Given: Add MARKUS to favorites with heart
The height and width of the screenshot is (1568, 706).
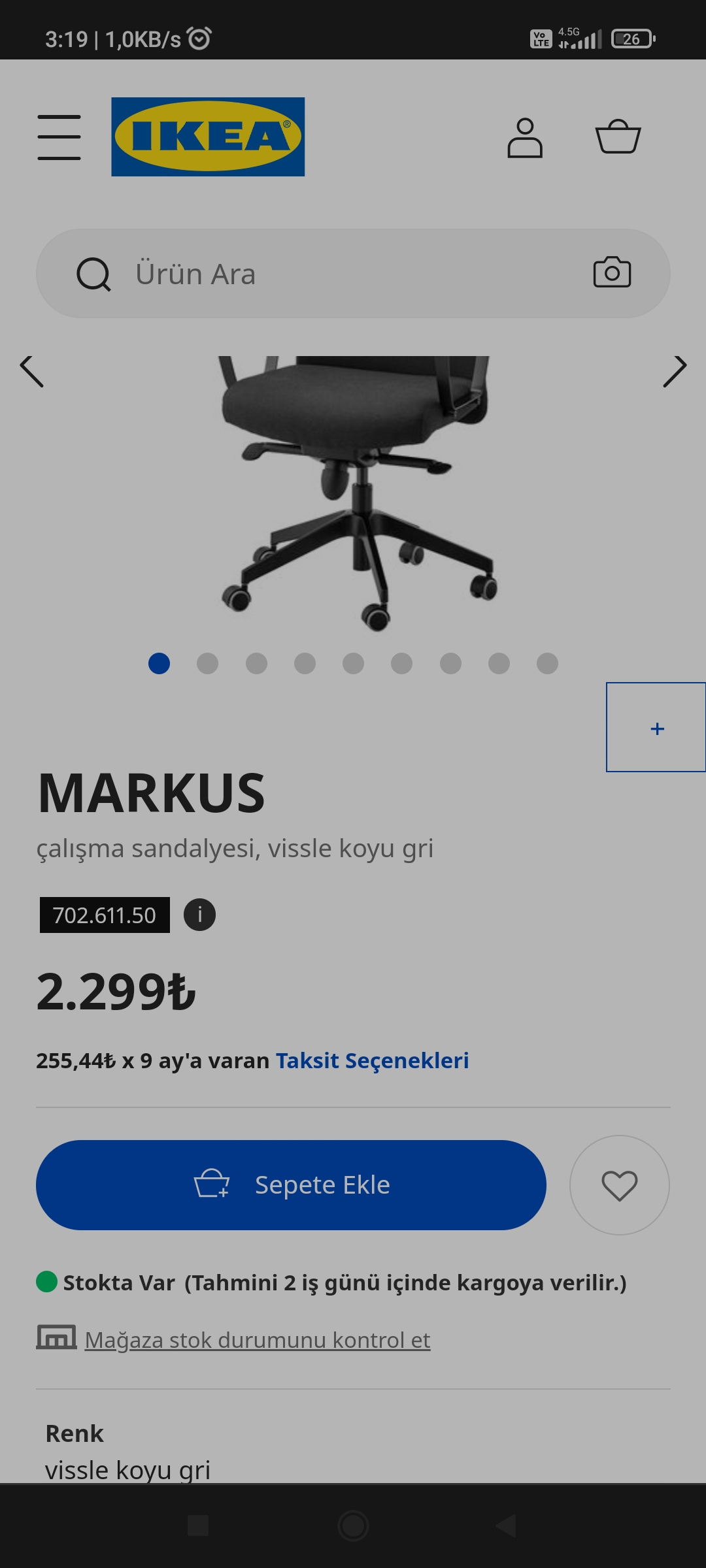Looking at the screenshot, I should 620,1185.
